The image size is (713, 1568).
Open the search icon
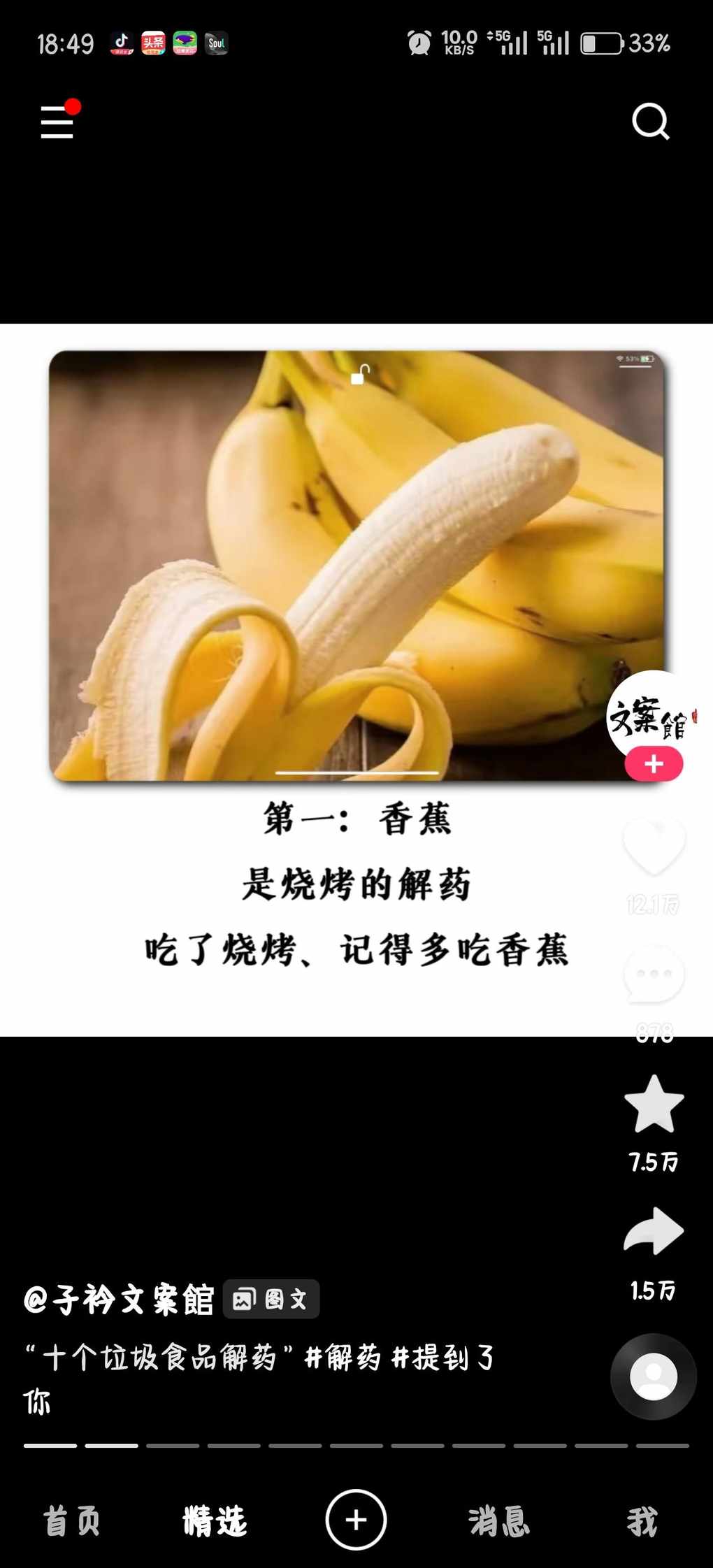point(650,122)
